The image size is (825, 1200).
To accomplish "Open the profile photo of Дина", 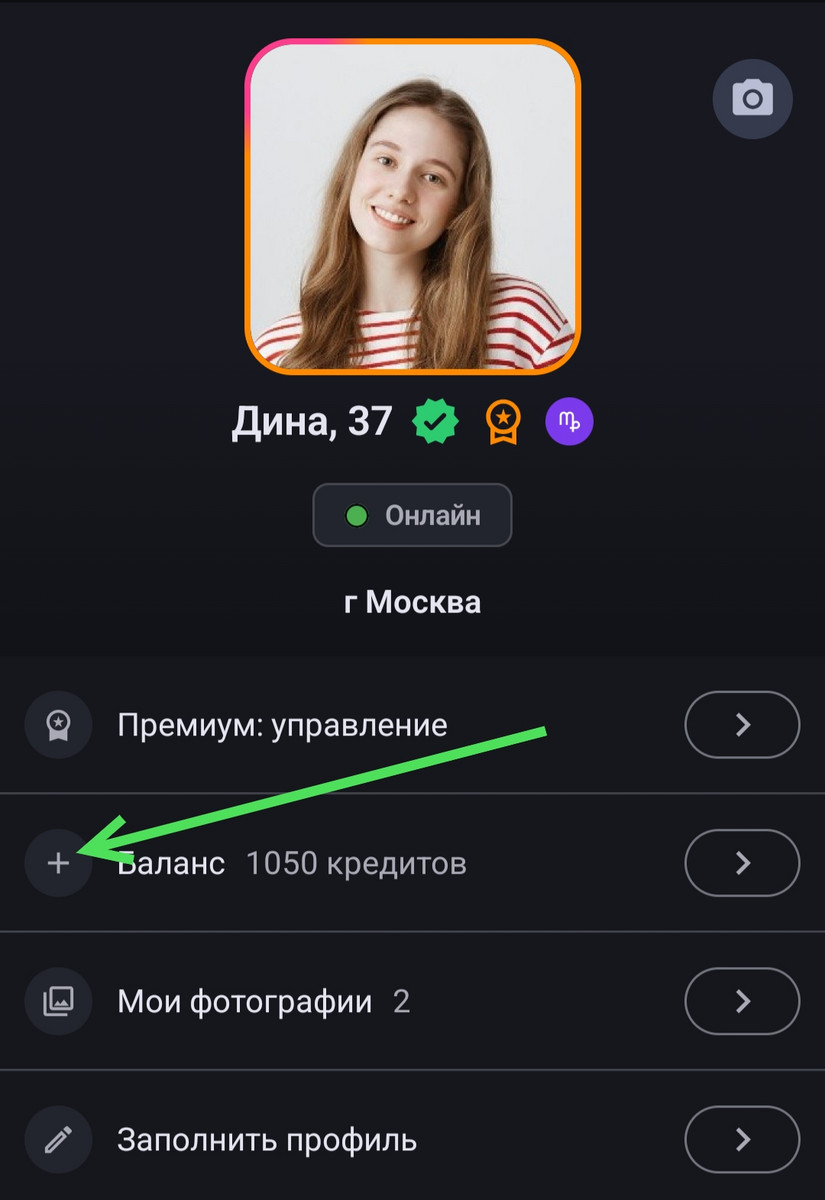I will pos(412,206).
